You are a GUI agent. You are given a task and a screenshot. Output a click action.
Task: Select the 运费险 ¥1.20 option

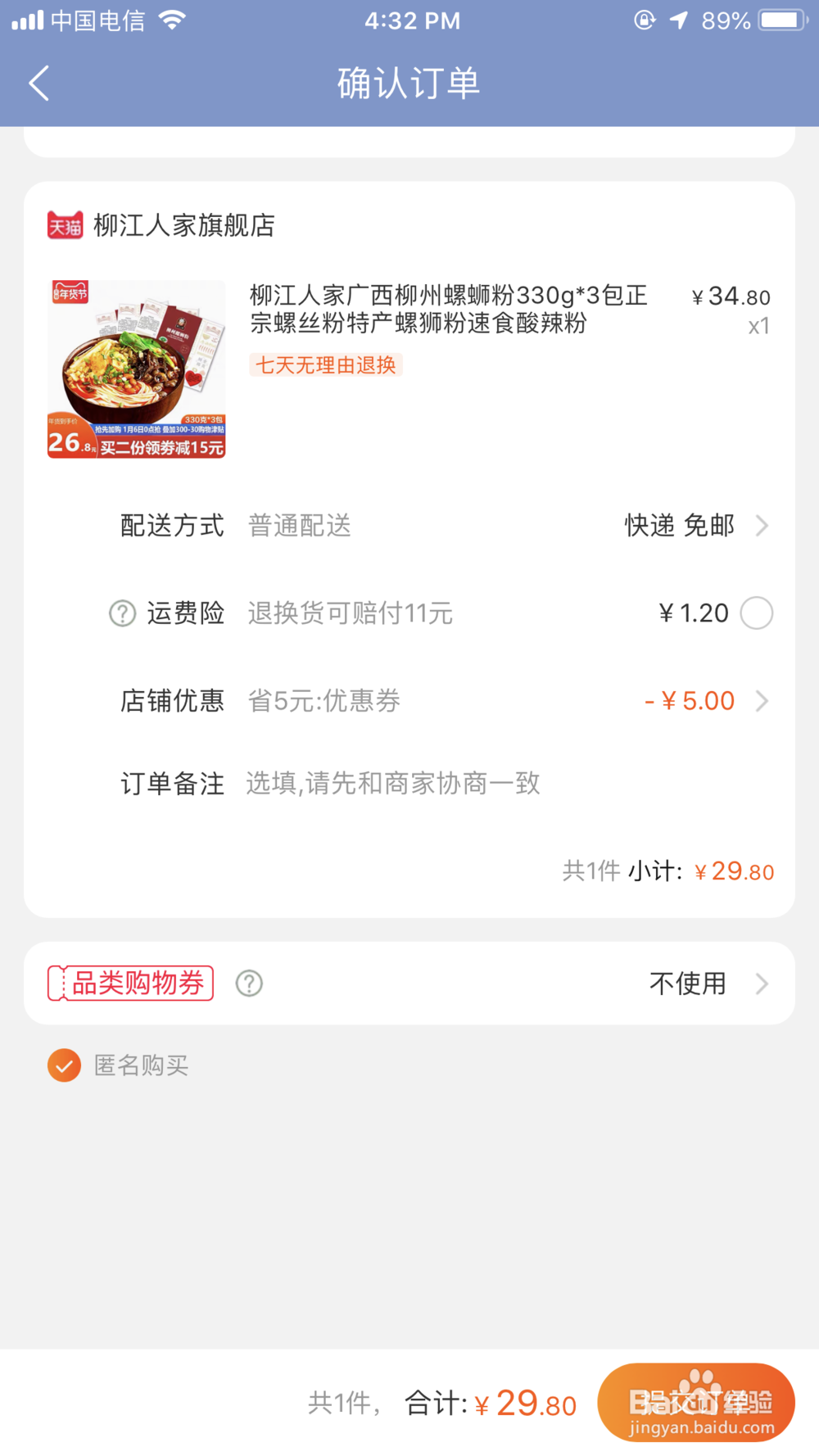click(x=757, y=613)
